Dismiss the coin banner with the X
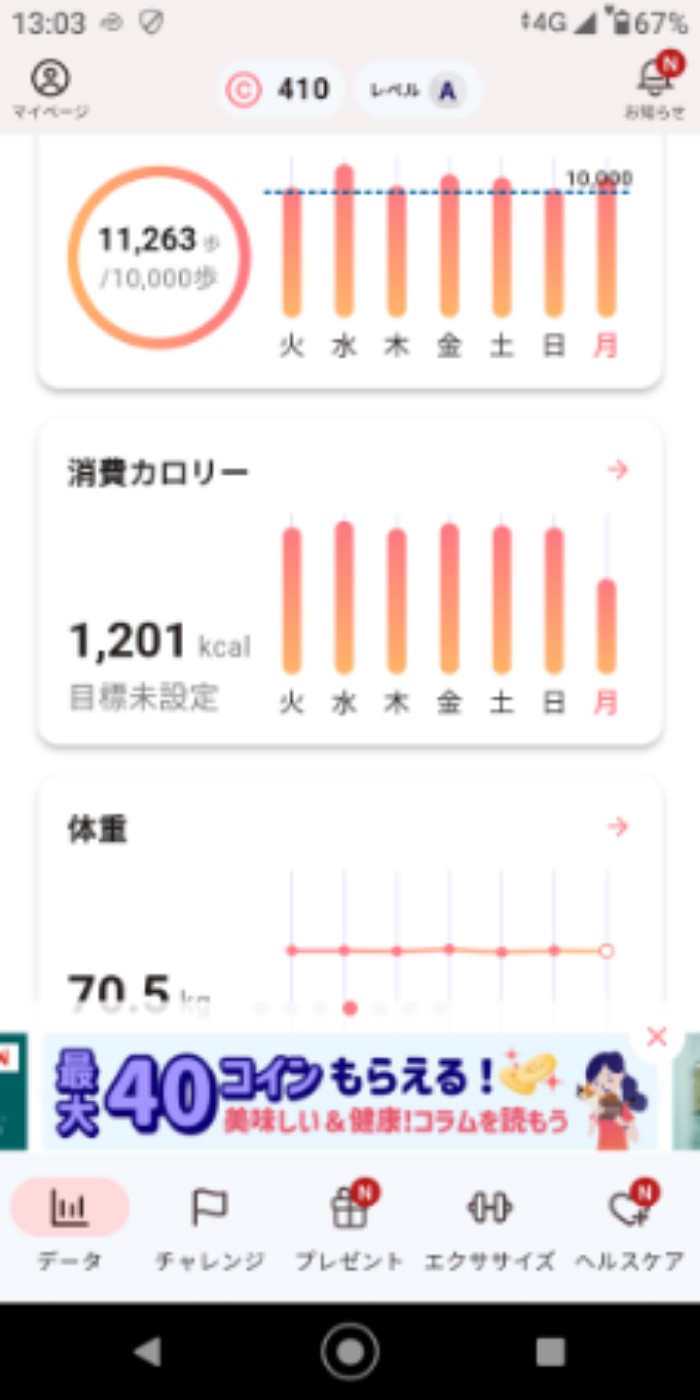The width and height of the screenshot is (700, 1400). [656, 1038]
